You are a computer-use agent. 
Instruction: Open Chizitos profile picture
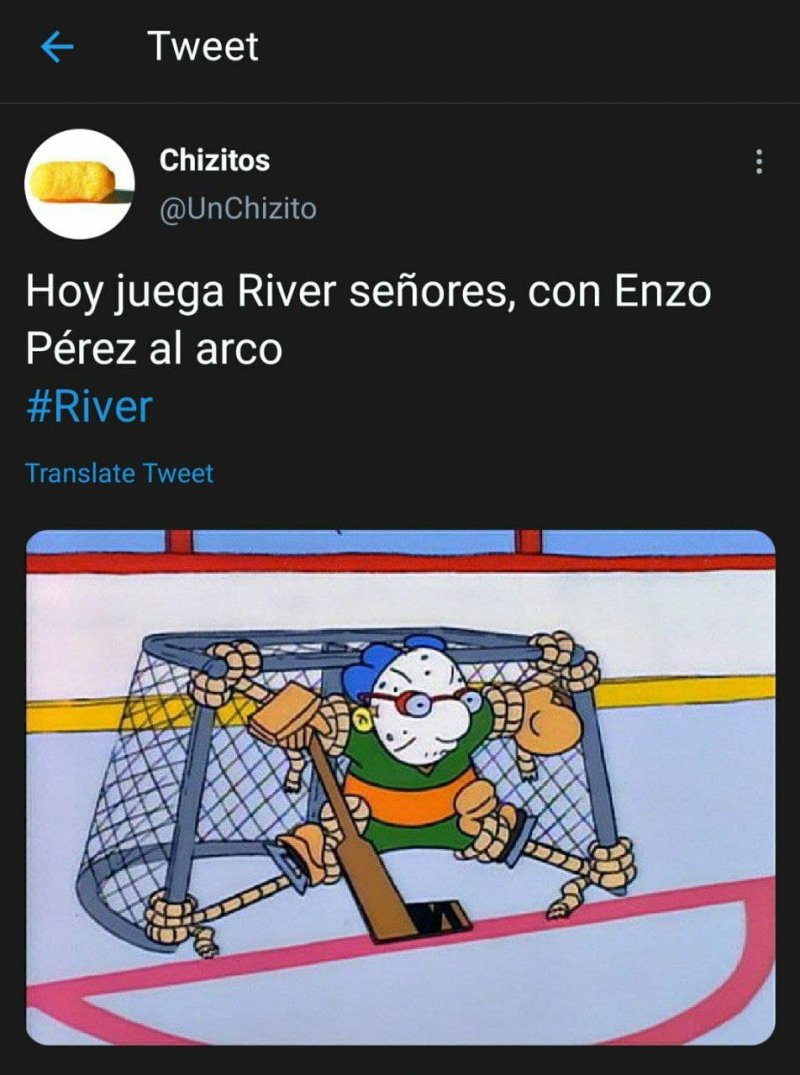[x=79, y=184]
